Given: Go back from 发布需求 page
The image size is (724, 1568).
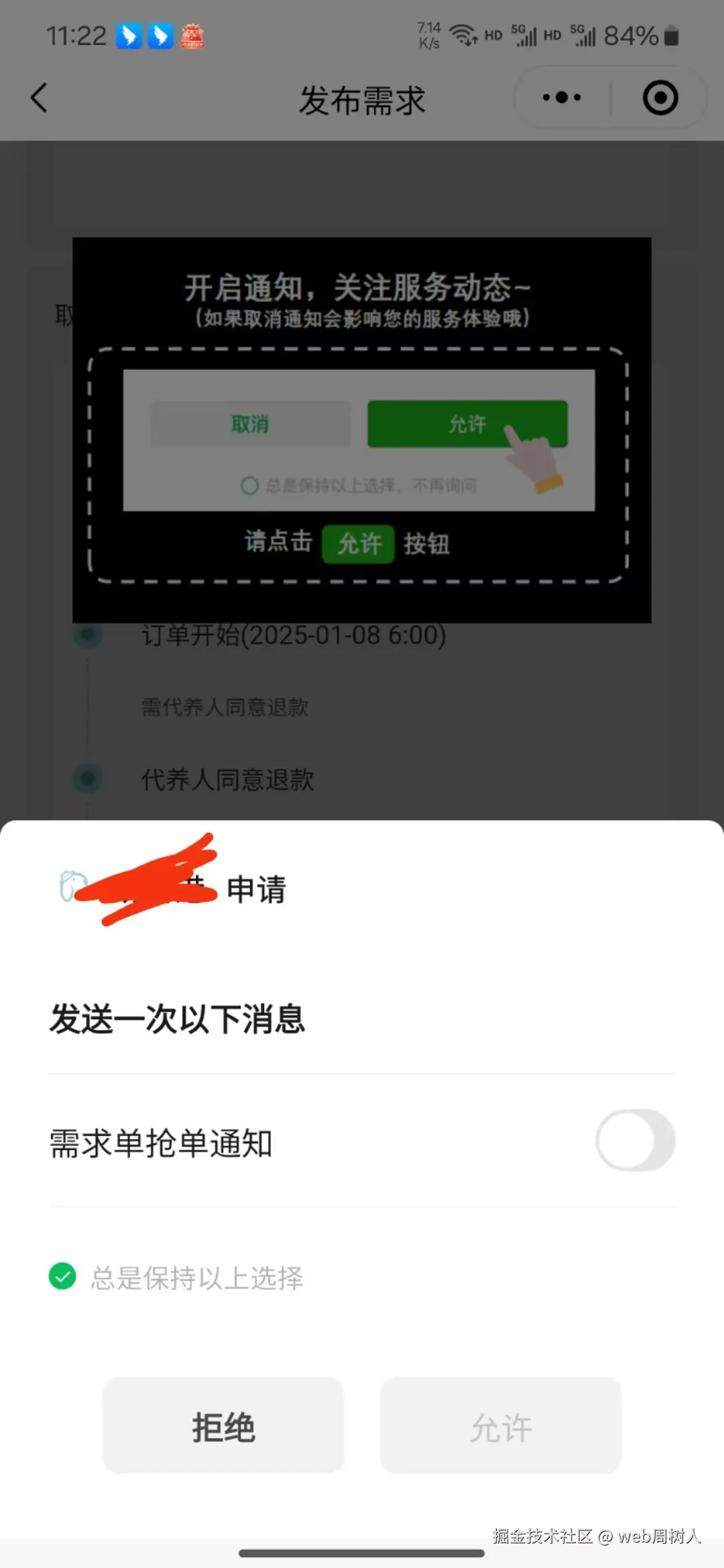Looking at the screenshot, I should [x=40, y=99].
